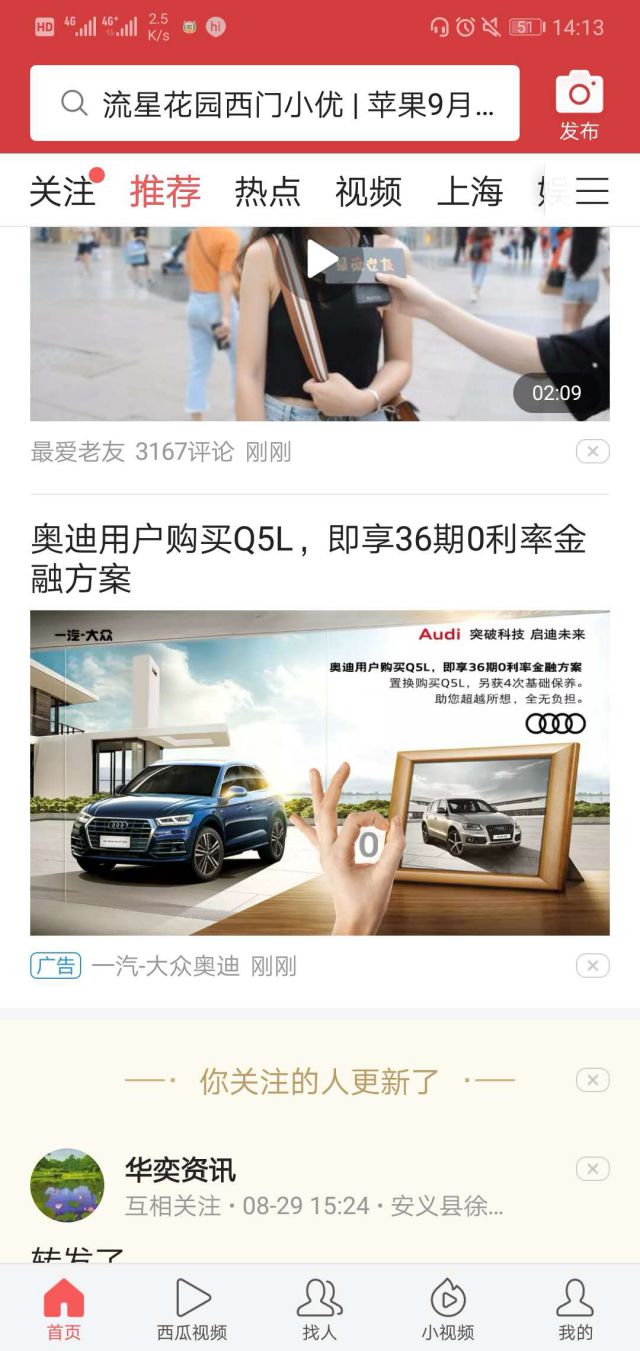Open the 小视频 tab

447,1308
